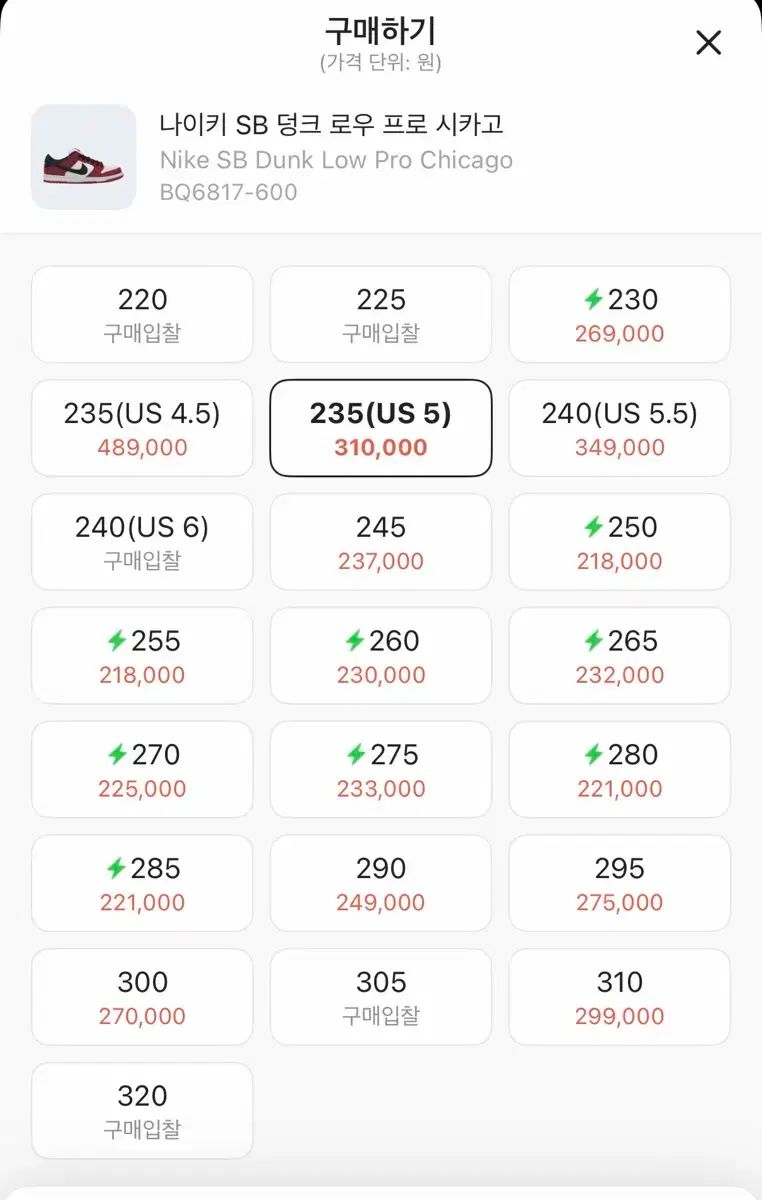Close the 구매하기 size sheet
The width and height of the screenshot is (762, 1200).
tap(708, 42)
